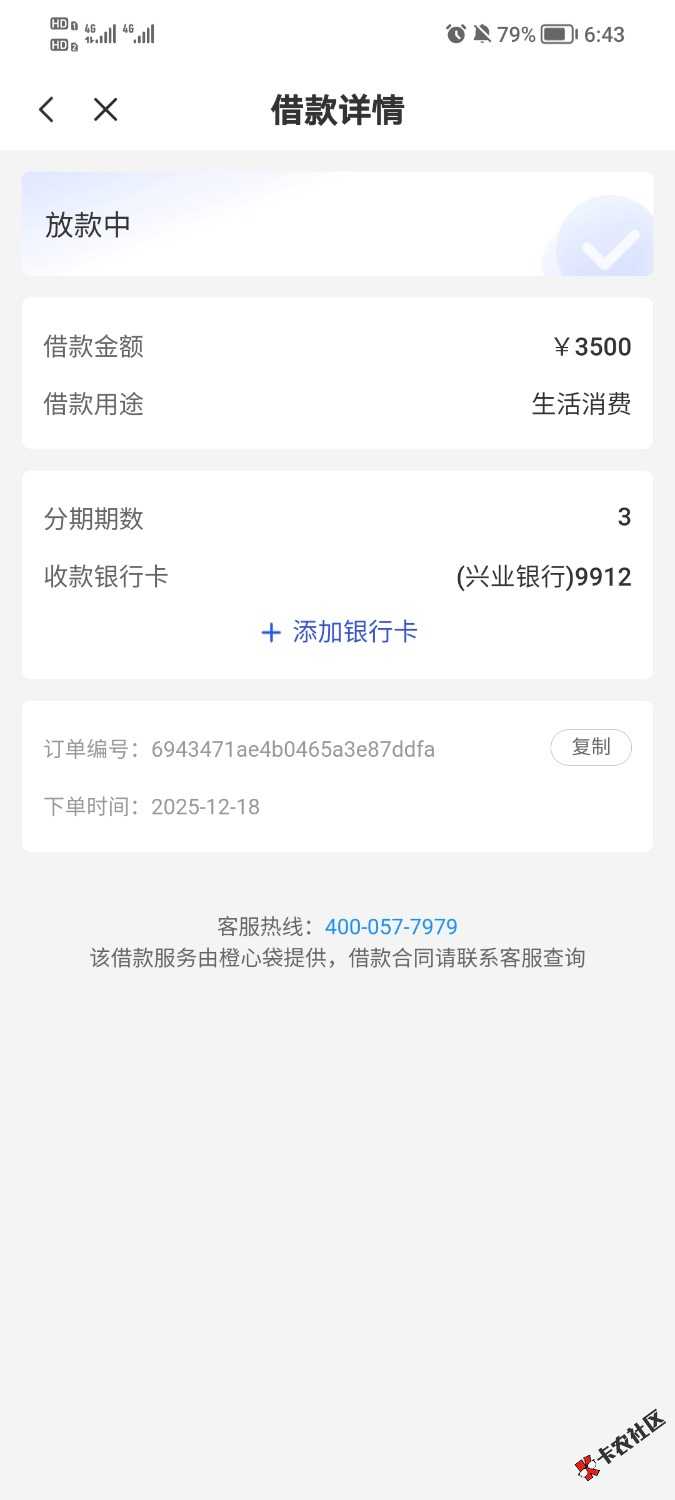675x1500 pixels.
Task: Add a new bank card via 添加银行卡
Action: (x=339, y=632)
